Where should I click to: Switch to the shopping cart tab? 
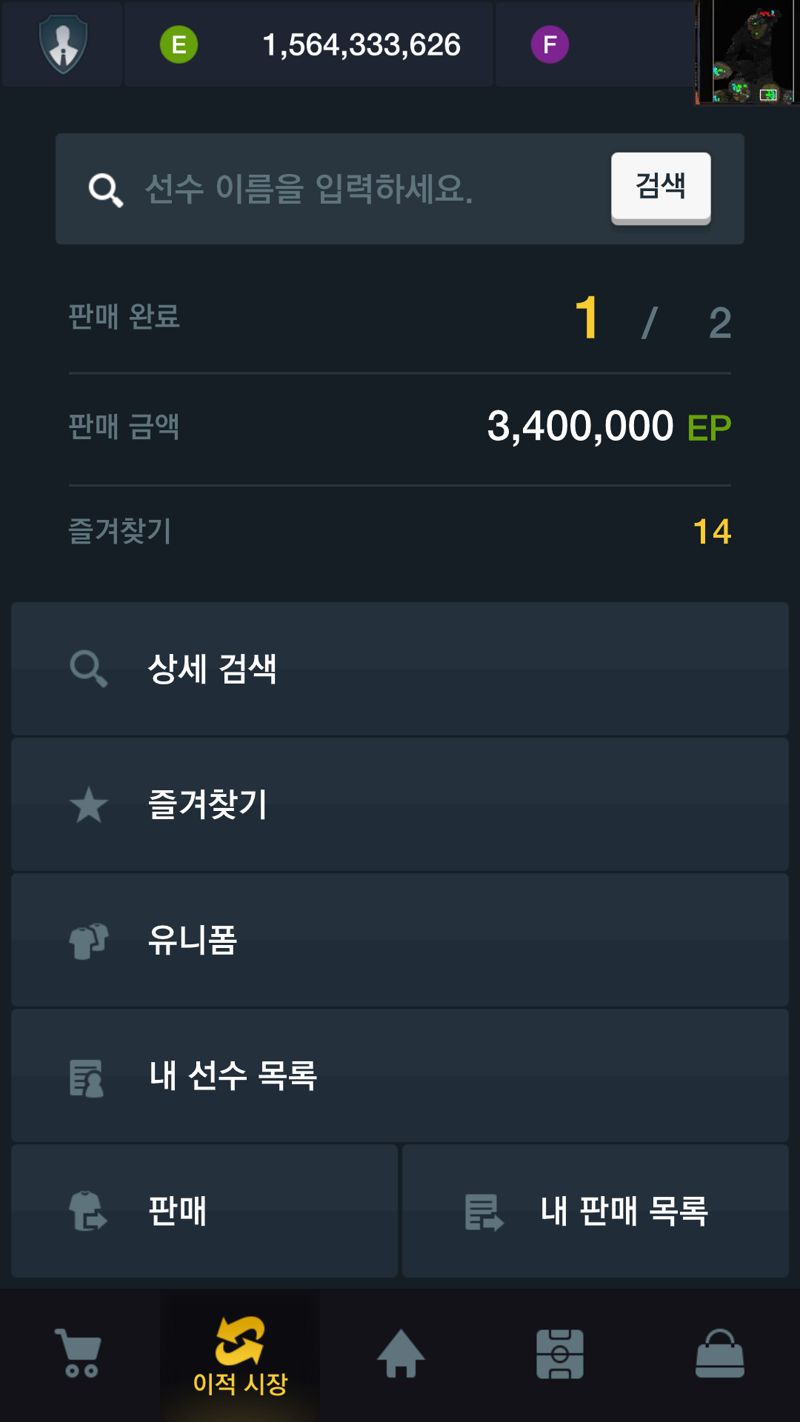coord(80,1355)
